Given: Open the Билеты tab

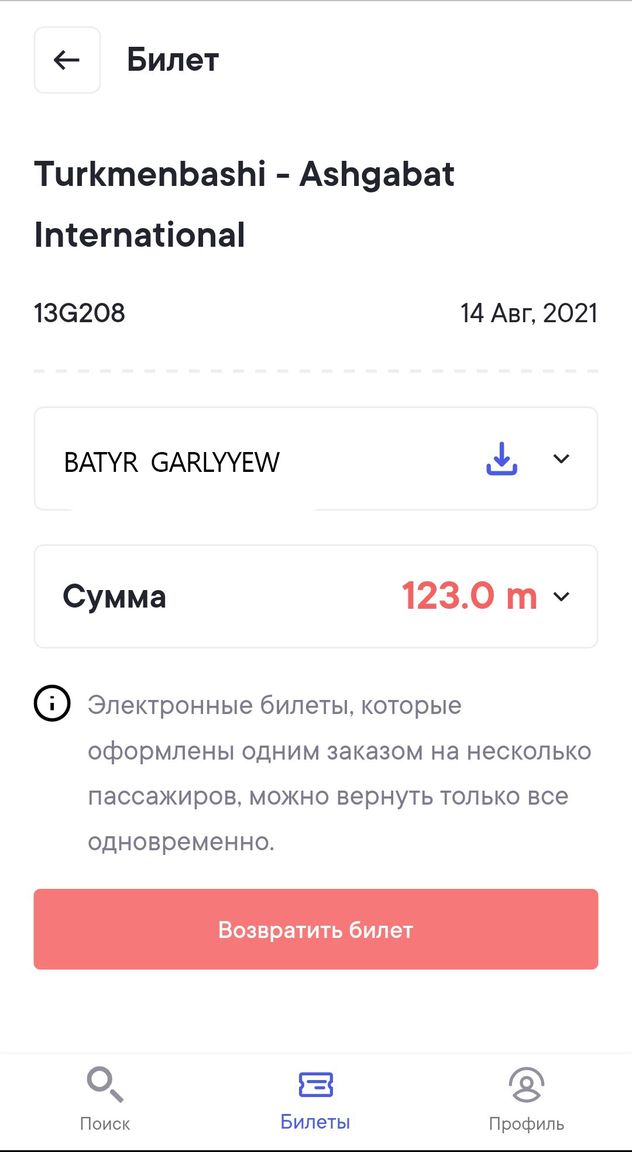Looking at the screenshot, I should coord(316,1098).
